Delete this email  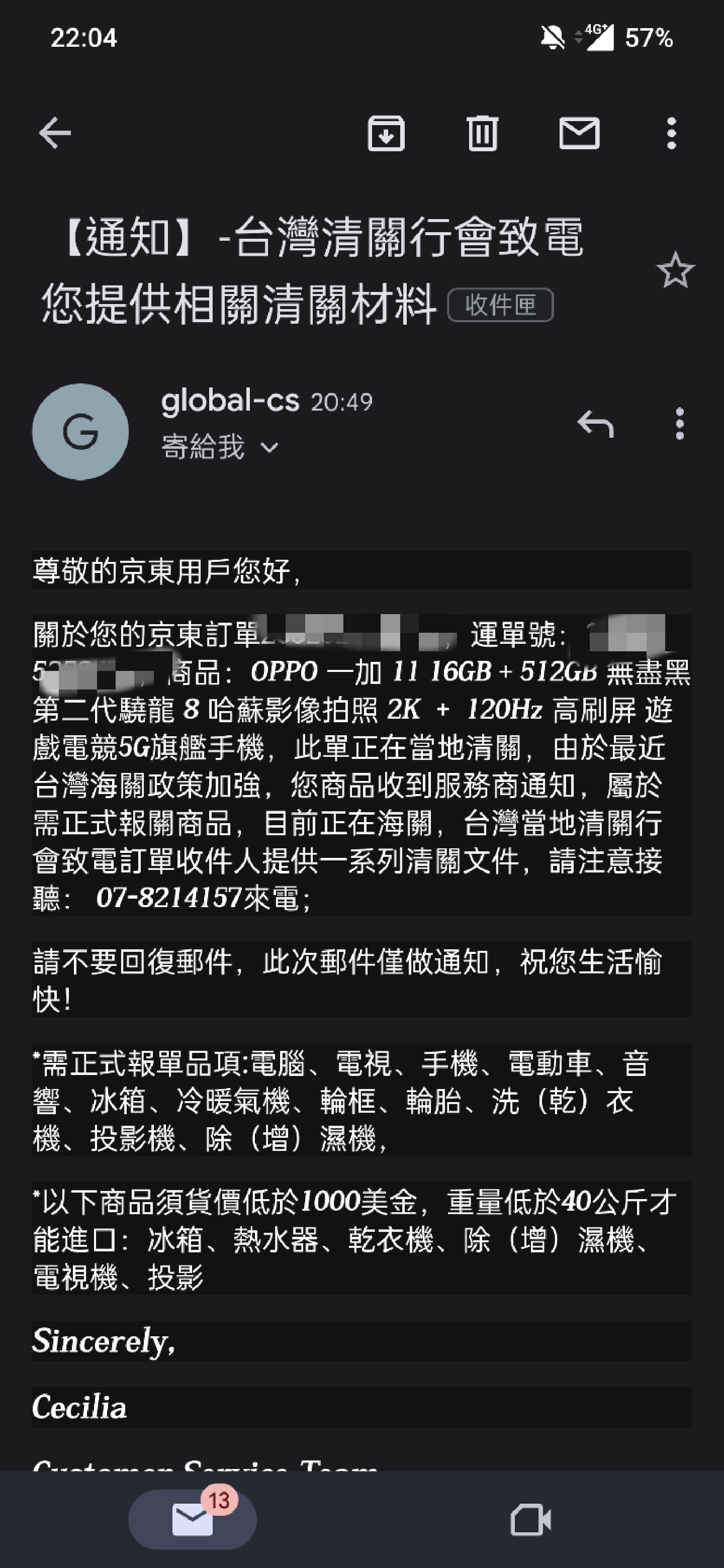(482, 133)
